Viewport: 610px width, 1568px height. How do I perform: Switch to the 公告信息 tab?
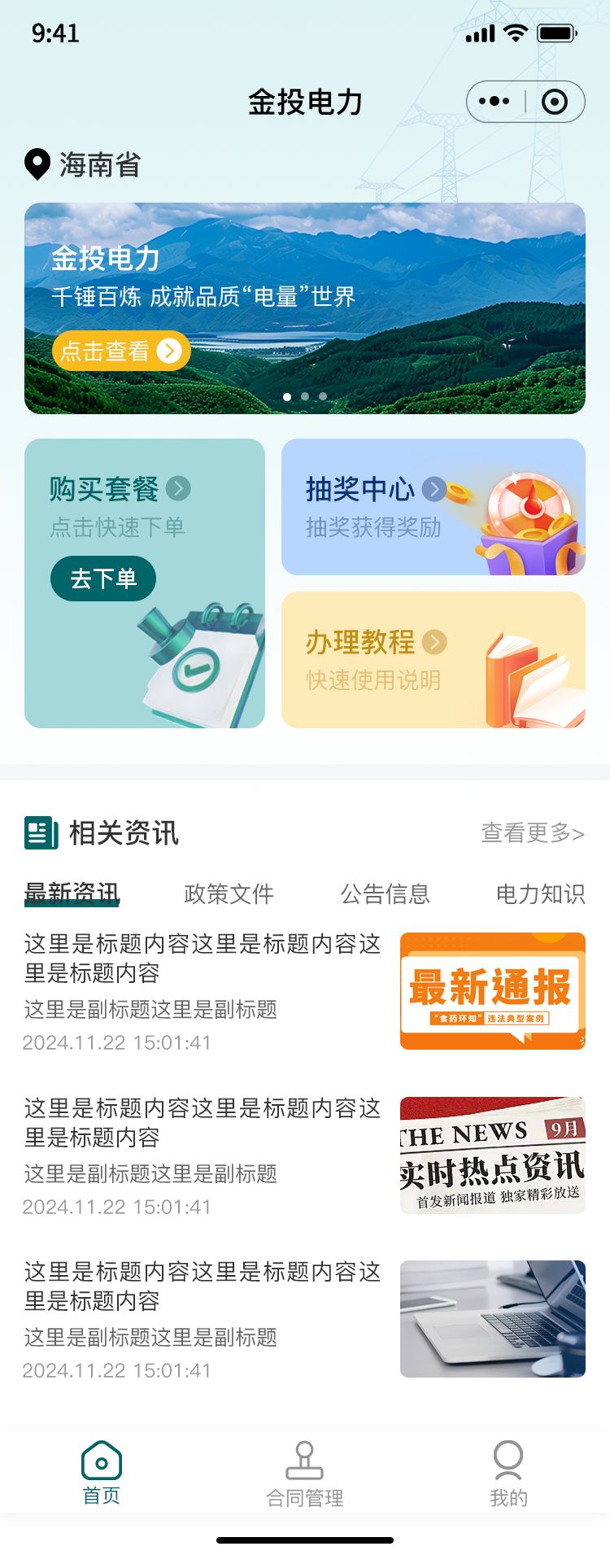pyautogui.click(x=385, y=893)
